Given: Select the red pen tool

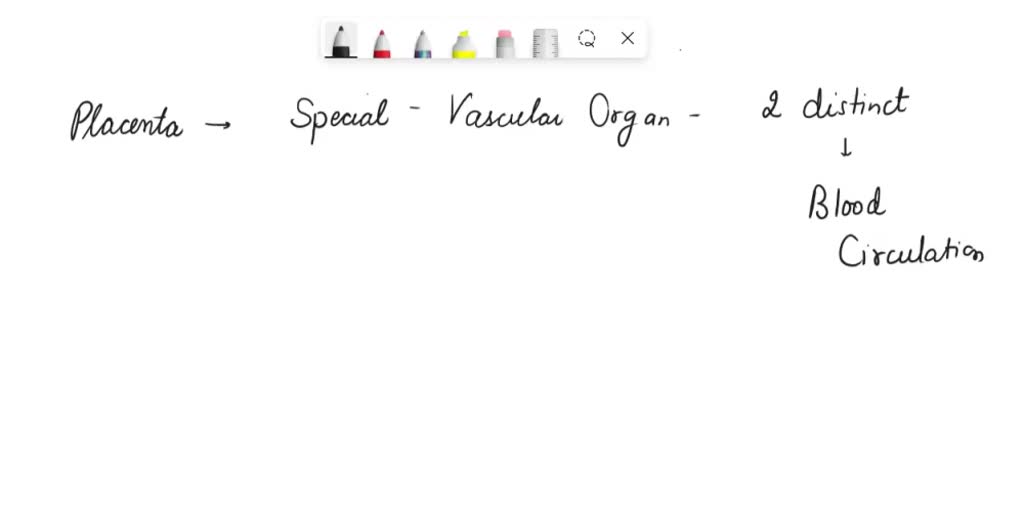Looking at the screenshot, I should [x=381, y=43].
